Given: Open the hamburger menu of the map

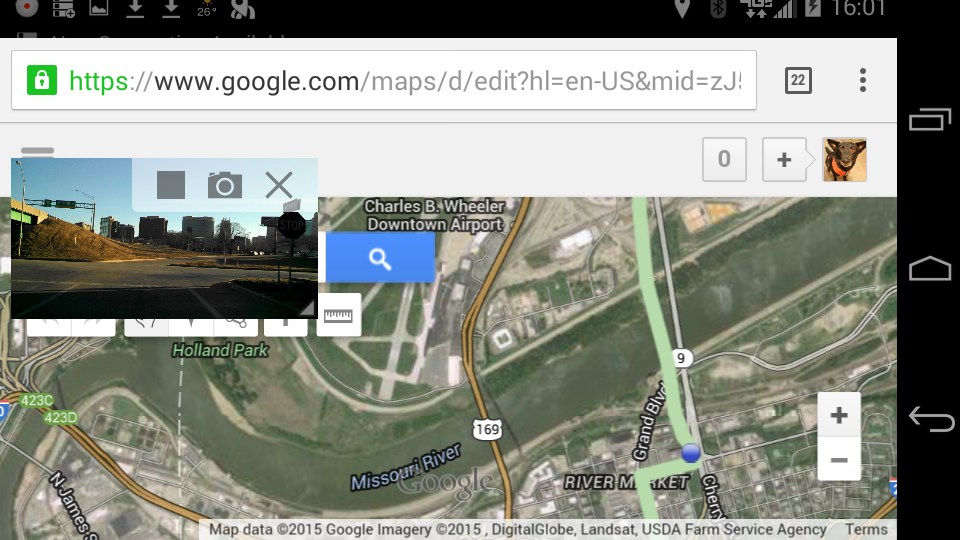Looking at the screenshot, I should click(37, 151).
